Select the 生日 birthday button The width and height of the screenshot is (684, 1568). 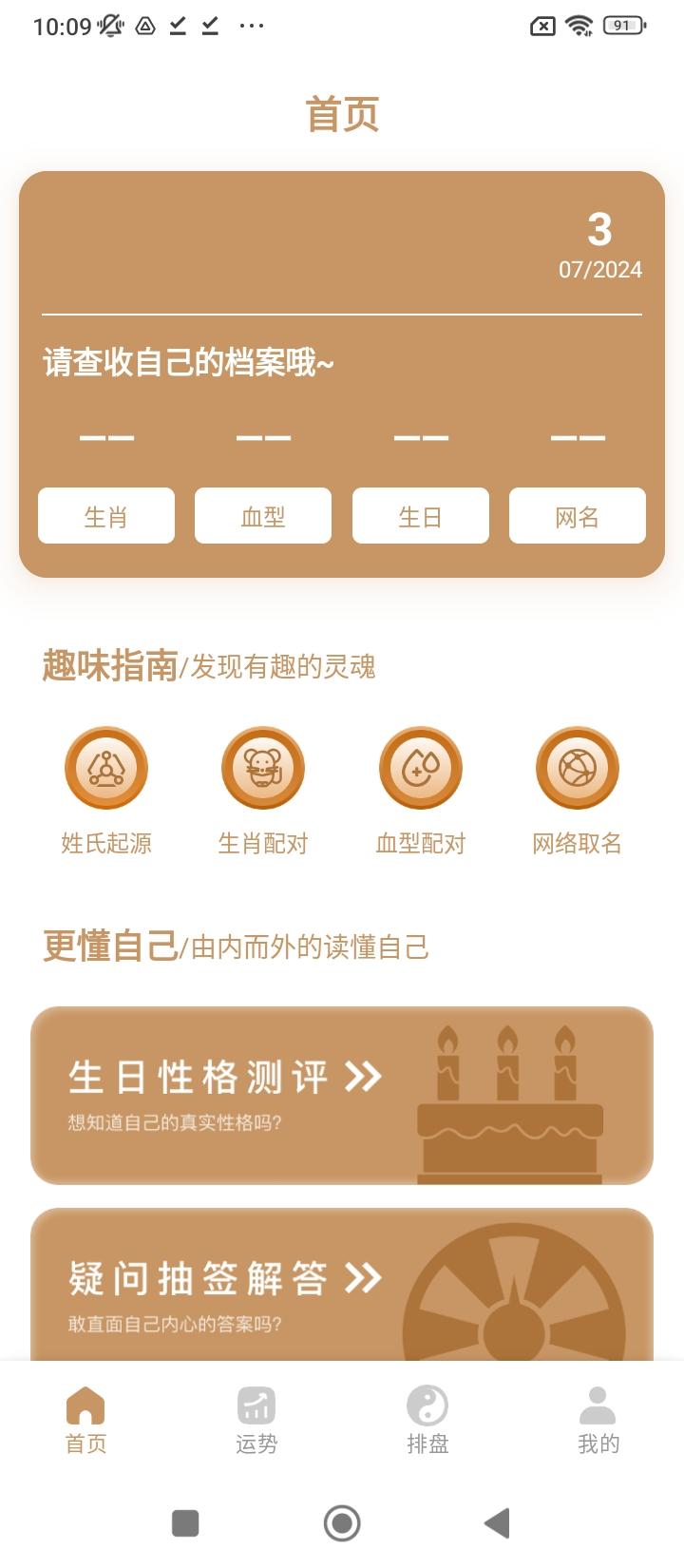tap(420, 516)
